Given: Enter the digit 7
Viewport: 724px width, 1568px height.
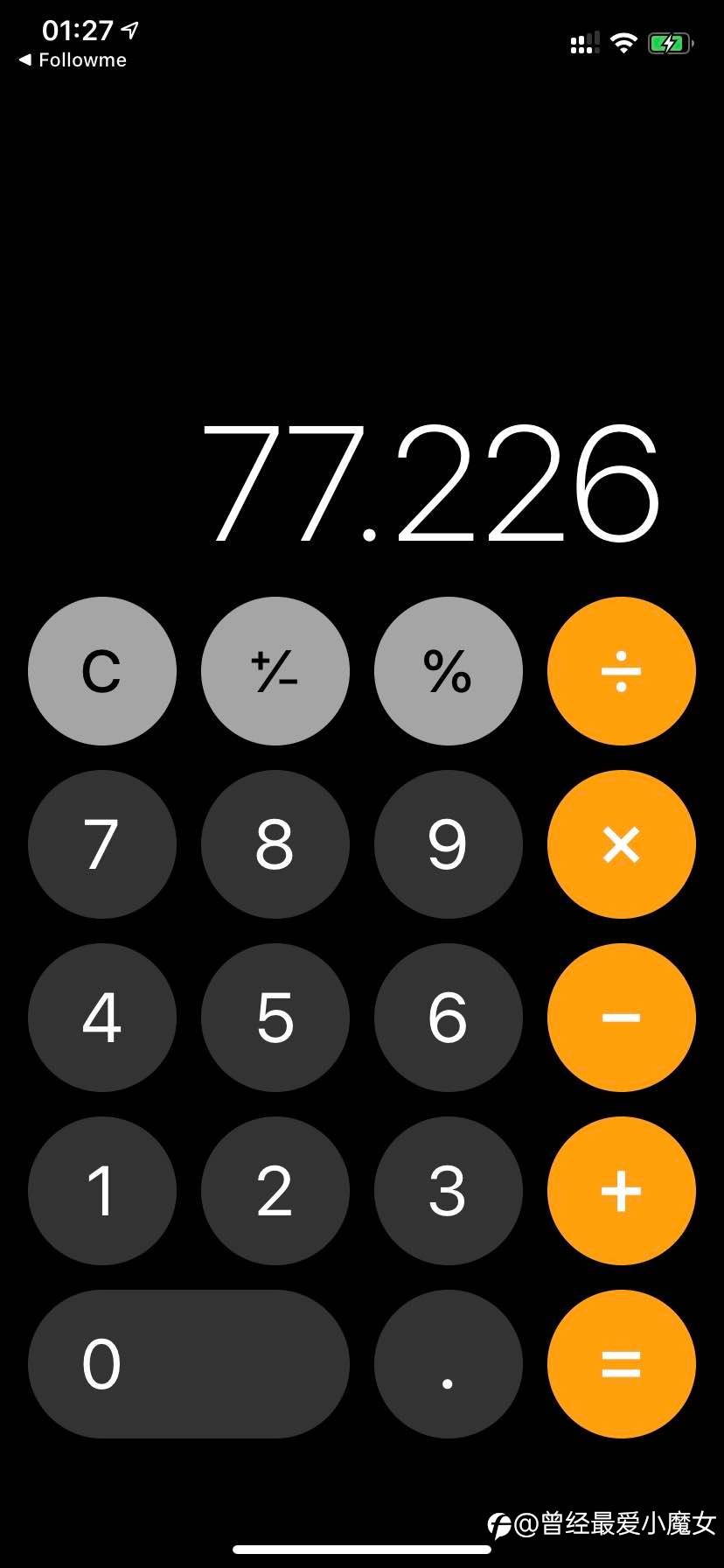Looking at the screenshot, I should [101, 844].
